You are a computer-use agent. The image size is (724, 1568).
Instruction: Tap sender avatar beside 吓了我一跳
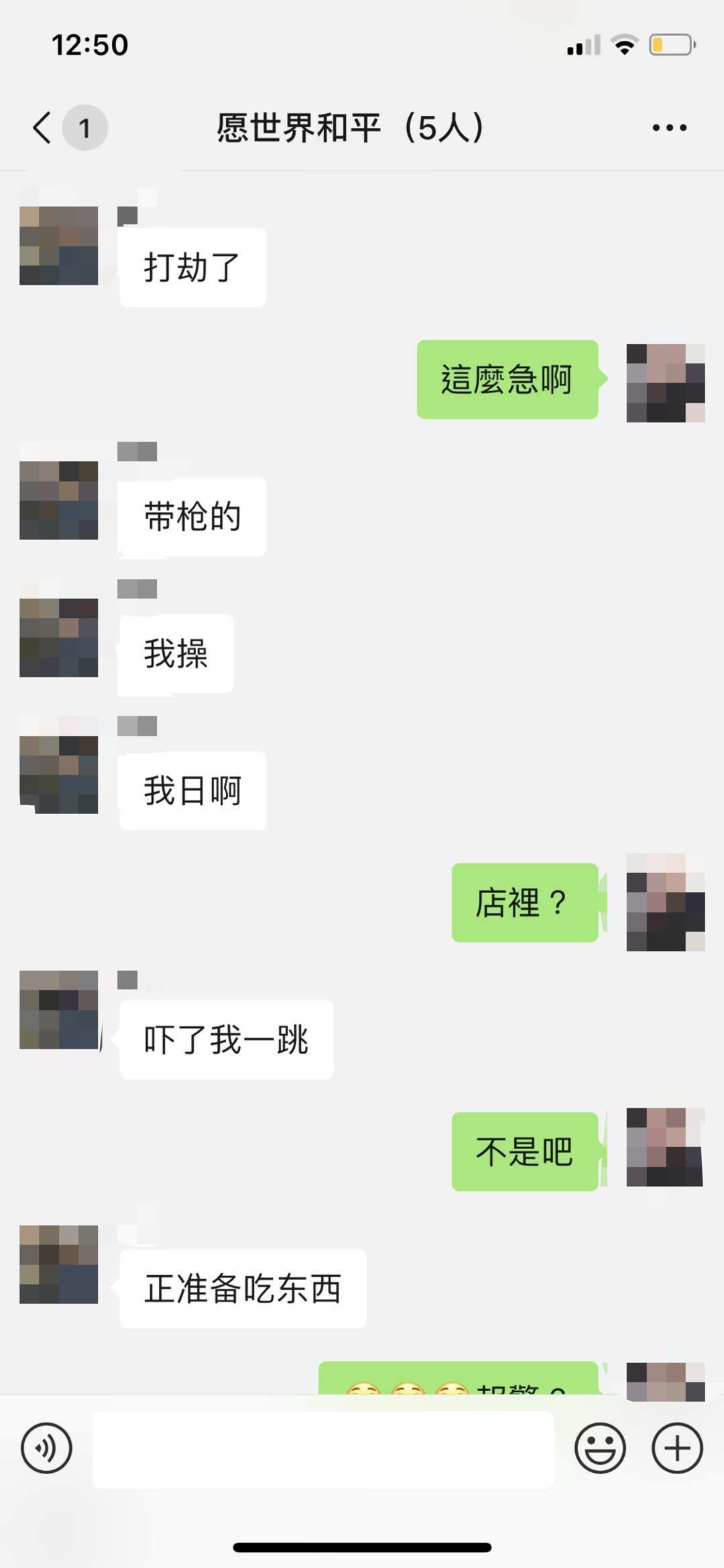[59, 1009]
